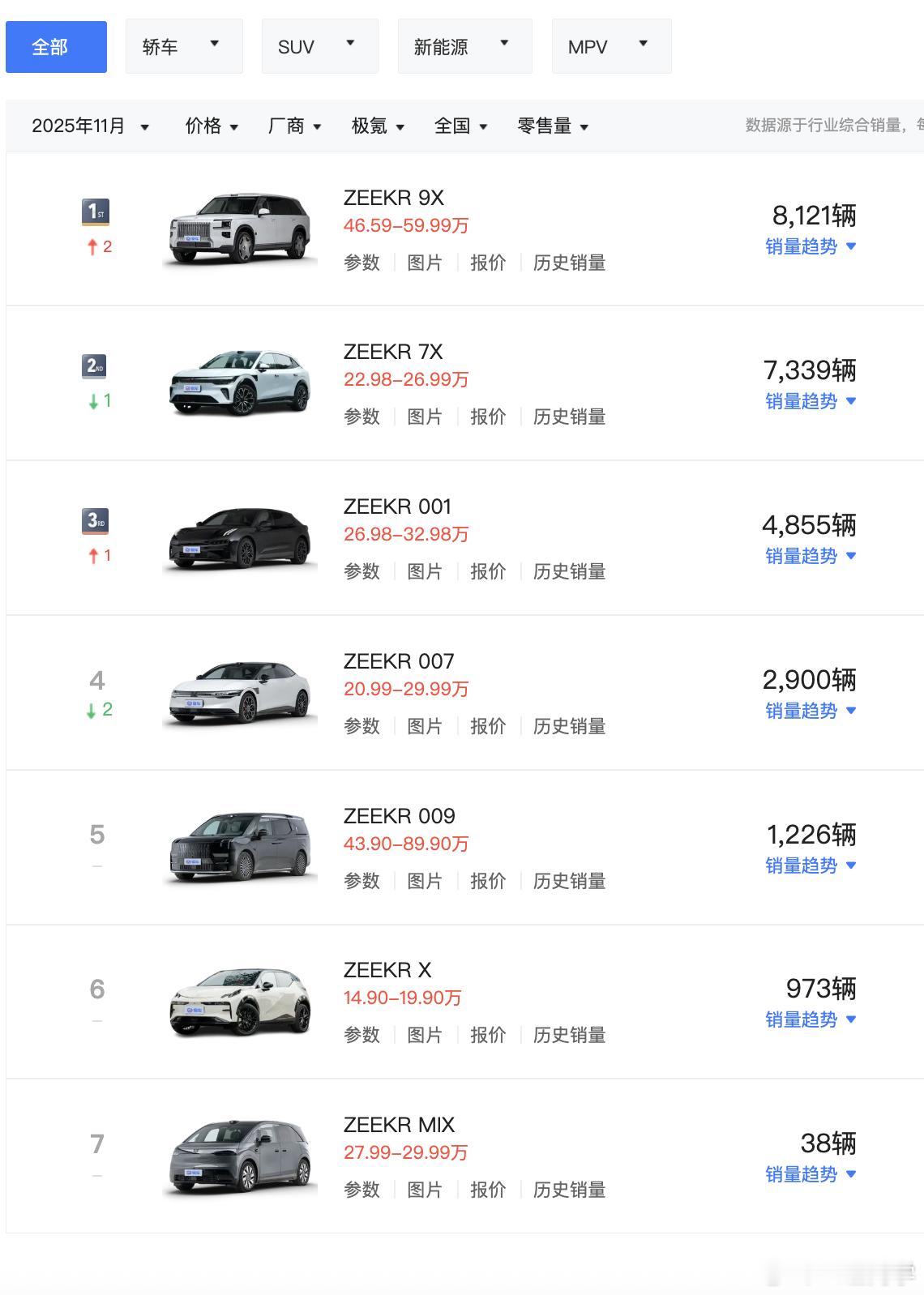
Task: Open the 极氪 brand filter dropdown
Action: (378, 126)
